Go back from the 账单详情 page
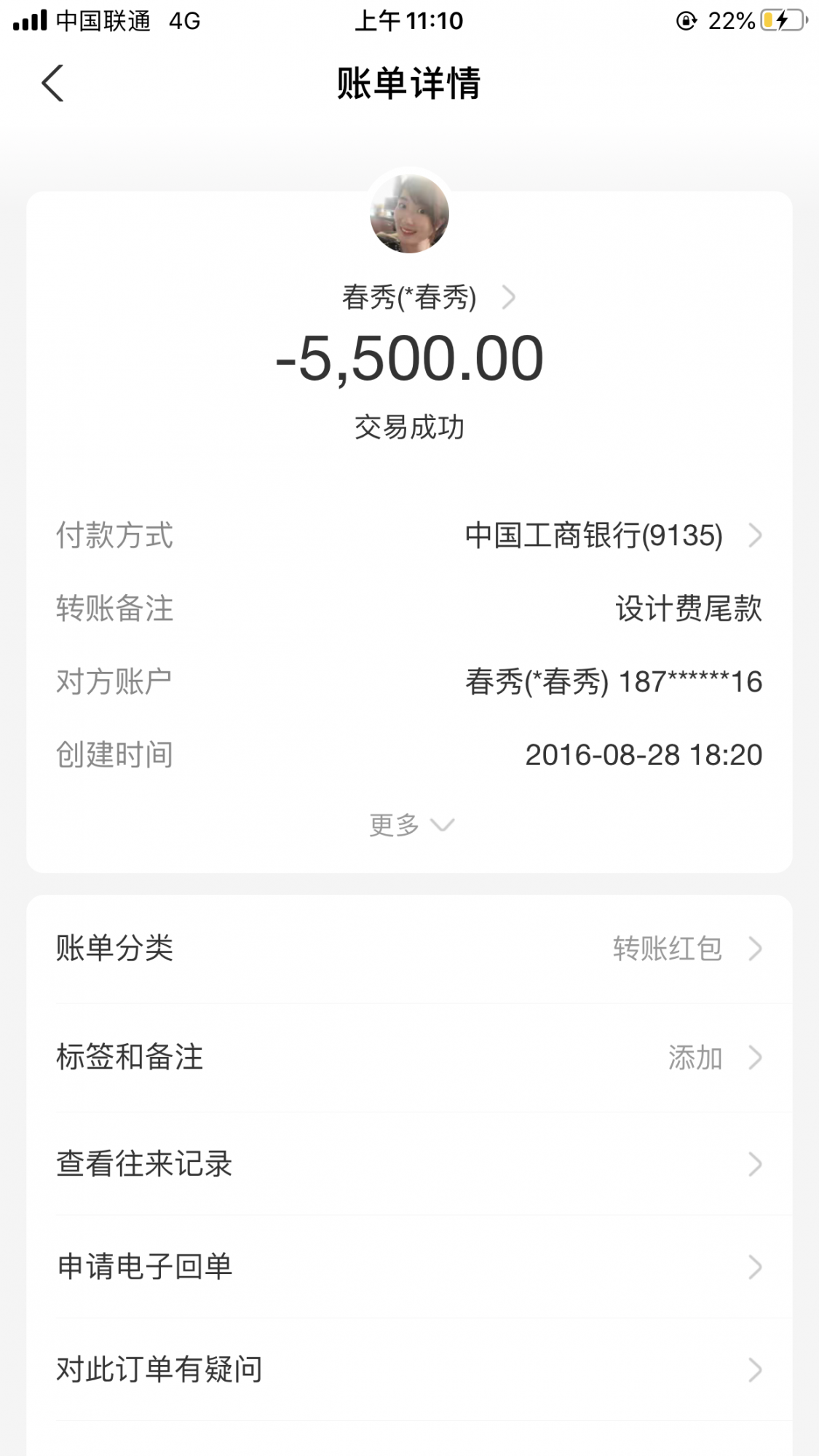 [52, 83]
